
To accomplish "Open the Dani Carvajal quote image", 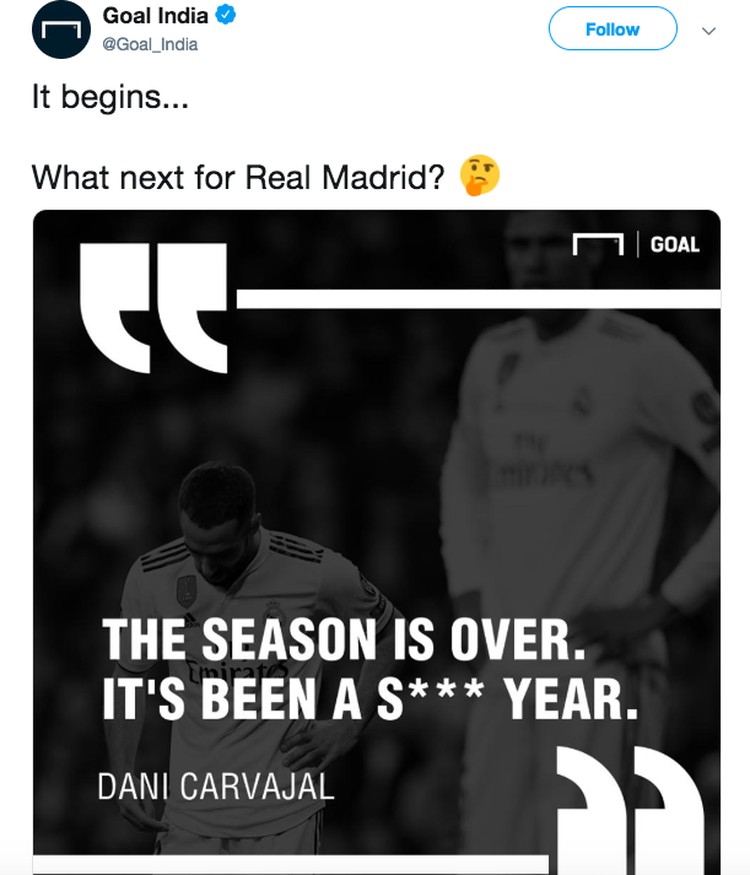I will [x=376, y=540].
